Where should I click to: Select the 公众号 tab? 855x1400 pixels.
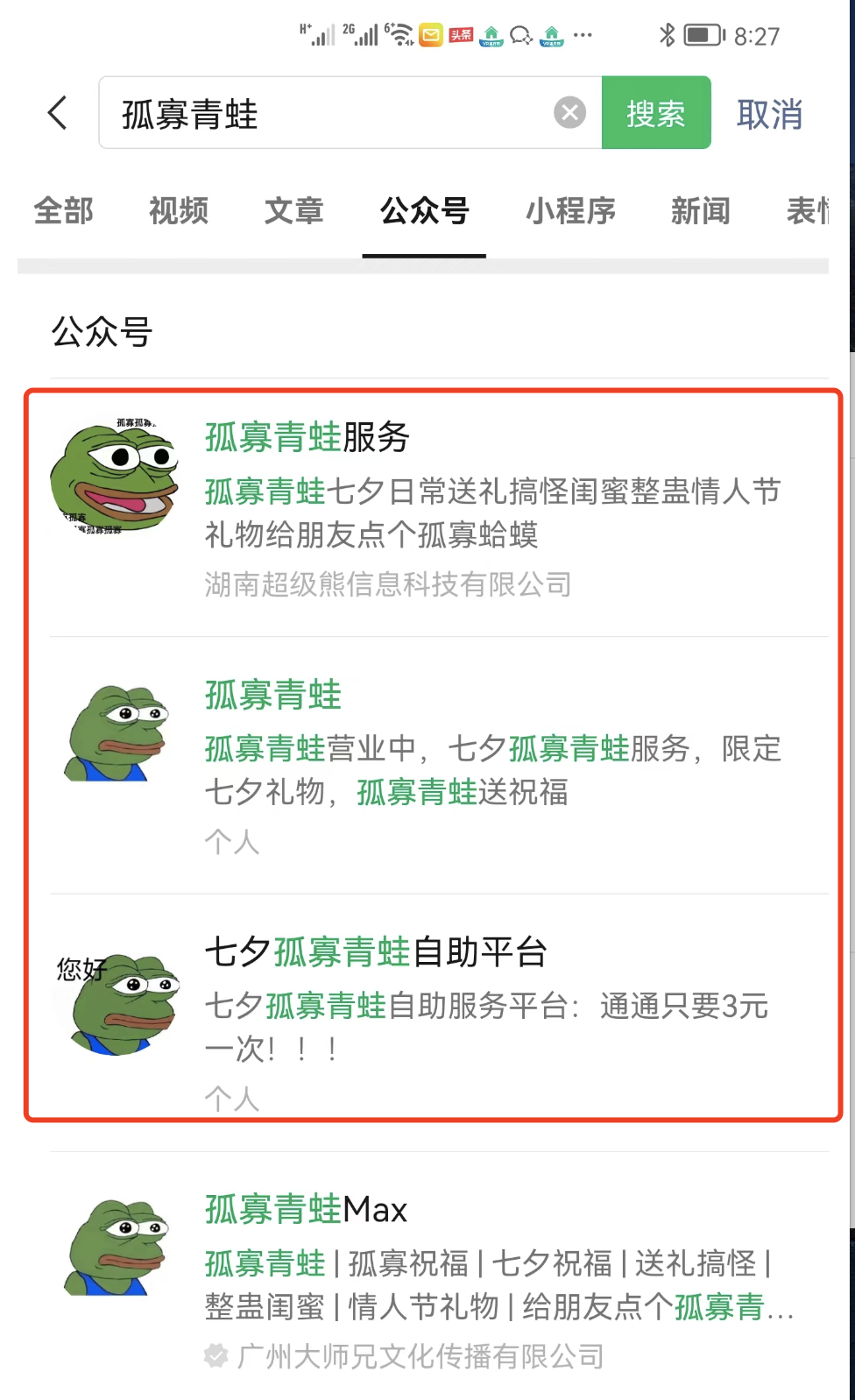click(424, 211)
